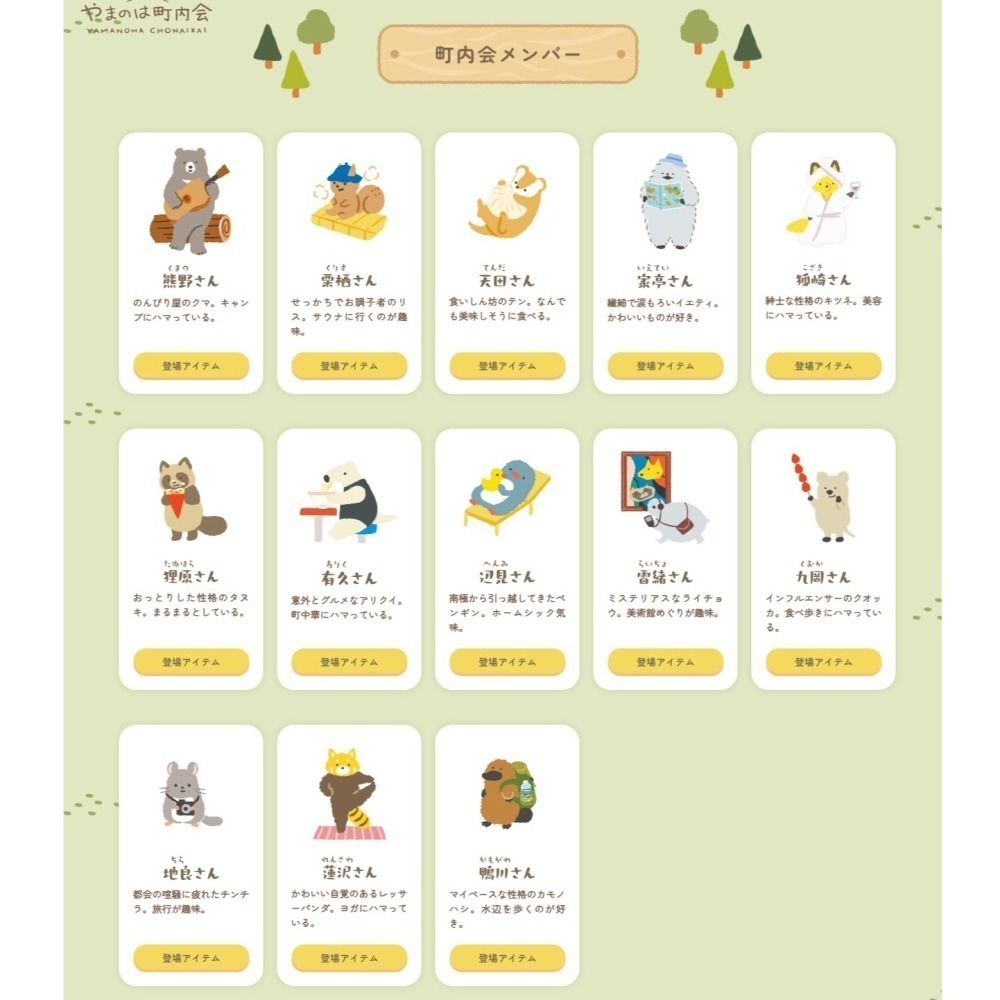Open 登場アイテム for 狐崎さん
The height and width of the screenshot is (1000, 1000).
point(823,366)
